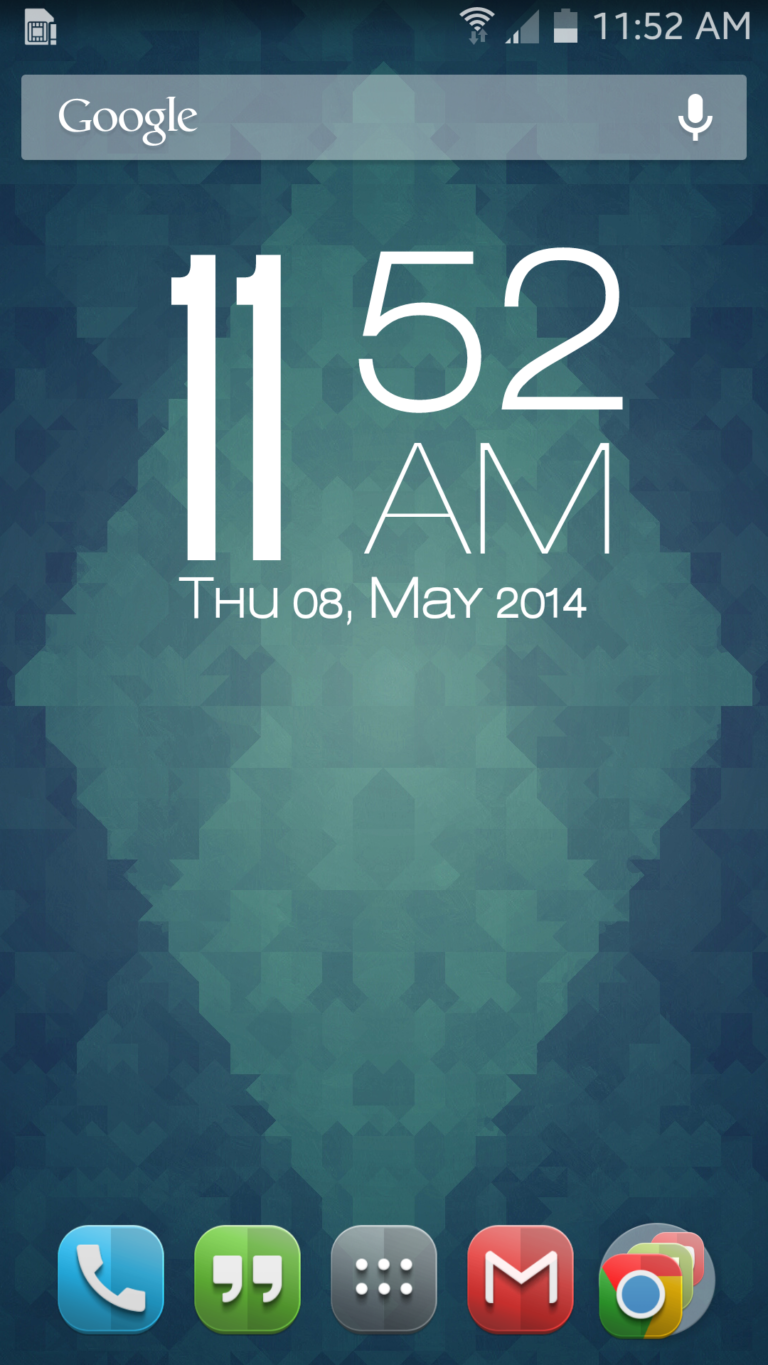Start voice search with the microphone
The height and width of the screenshot is (1365, 768).
(x=694, y=117)
